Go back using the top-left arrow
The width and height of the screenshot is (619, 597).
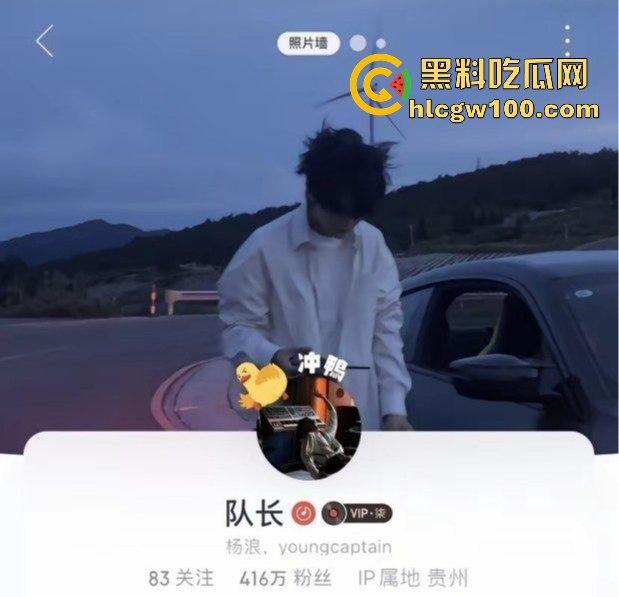tap(44, 42)
